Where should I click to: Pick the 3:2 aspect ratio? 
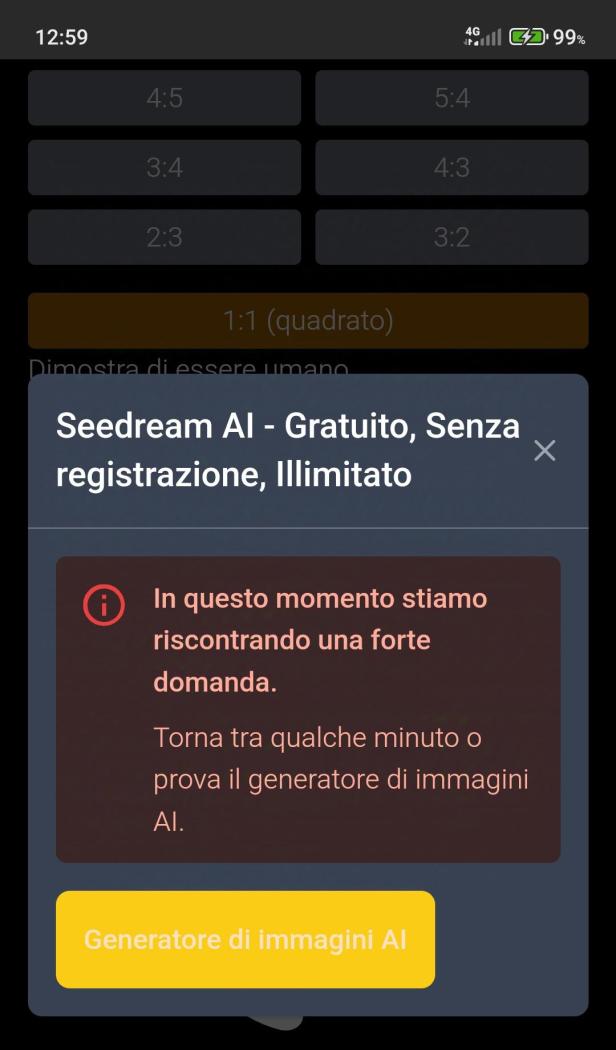[x=452, y=237]
